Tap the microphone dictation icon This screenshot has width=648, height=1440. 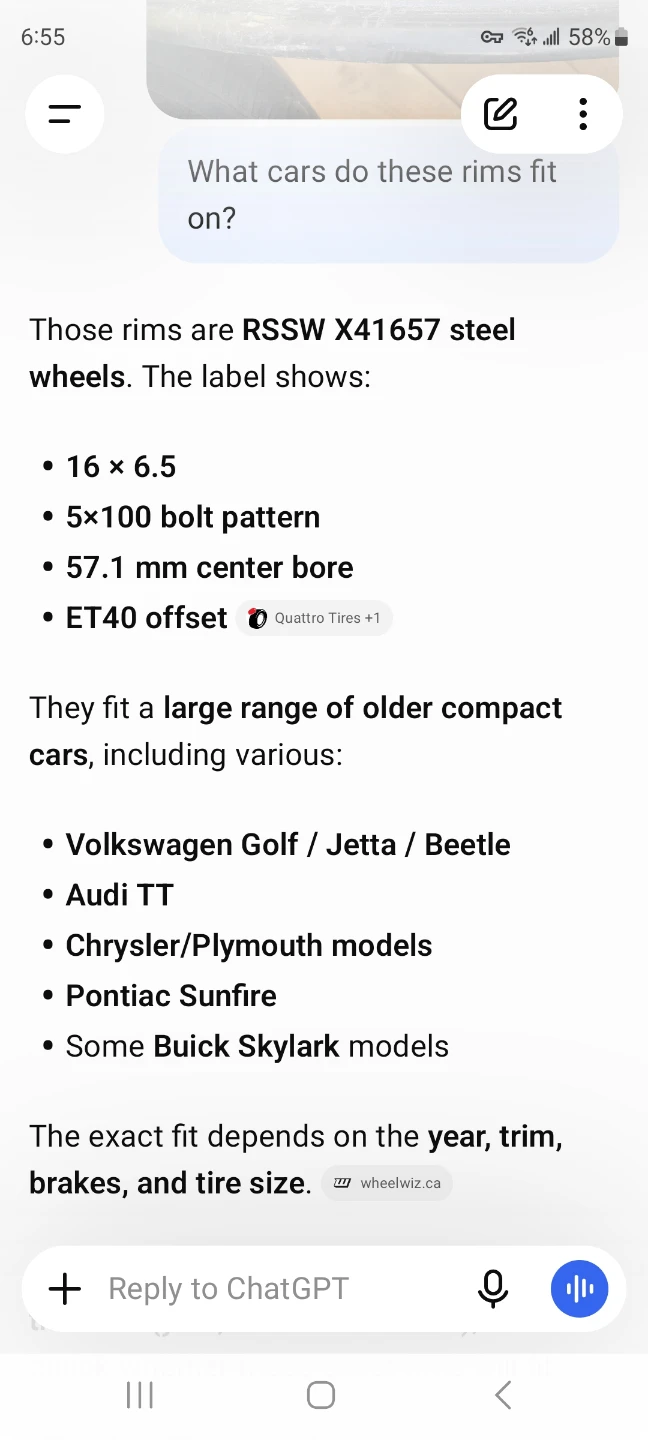493,1289
